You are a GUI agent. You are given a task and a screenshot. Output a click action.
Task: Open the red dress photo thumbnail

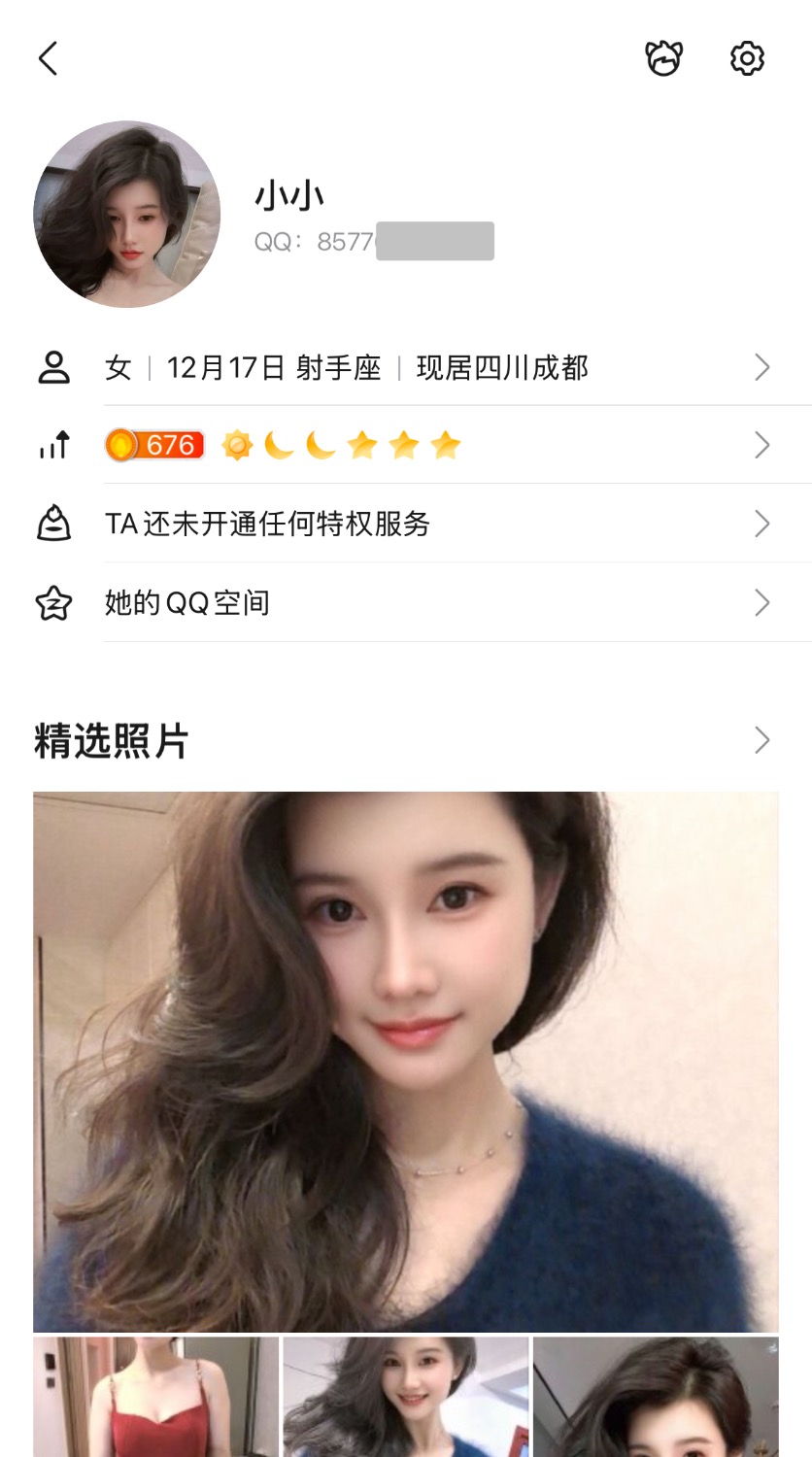click(x=155, y=1397)
